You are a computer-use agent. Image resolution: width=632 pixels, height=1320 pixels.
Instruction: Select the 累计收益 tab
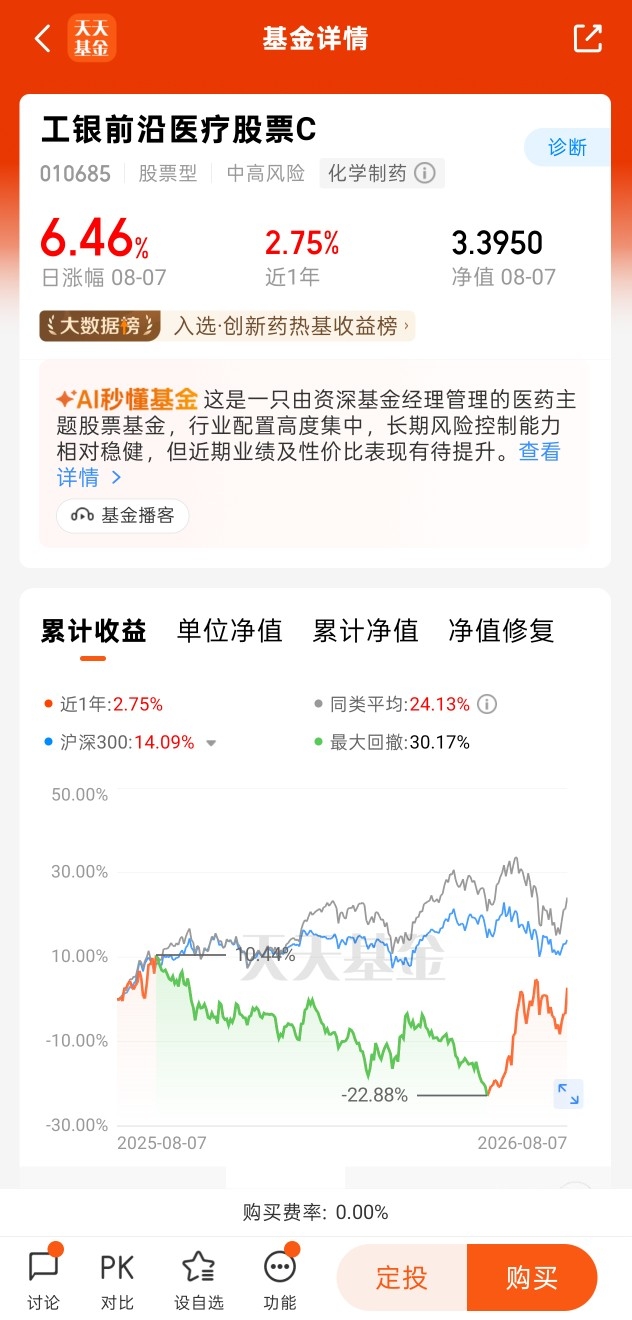tap(94, 631)
